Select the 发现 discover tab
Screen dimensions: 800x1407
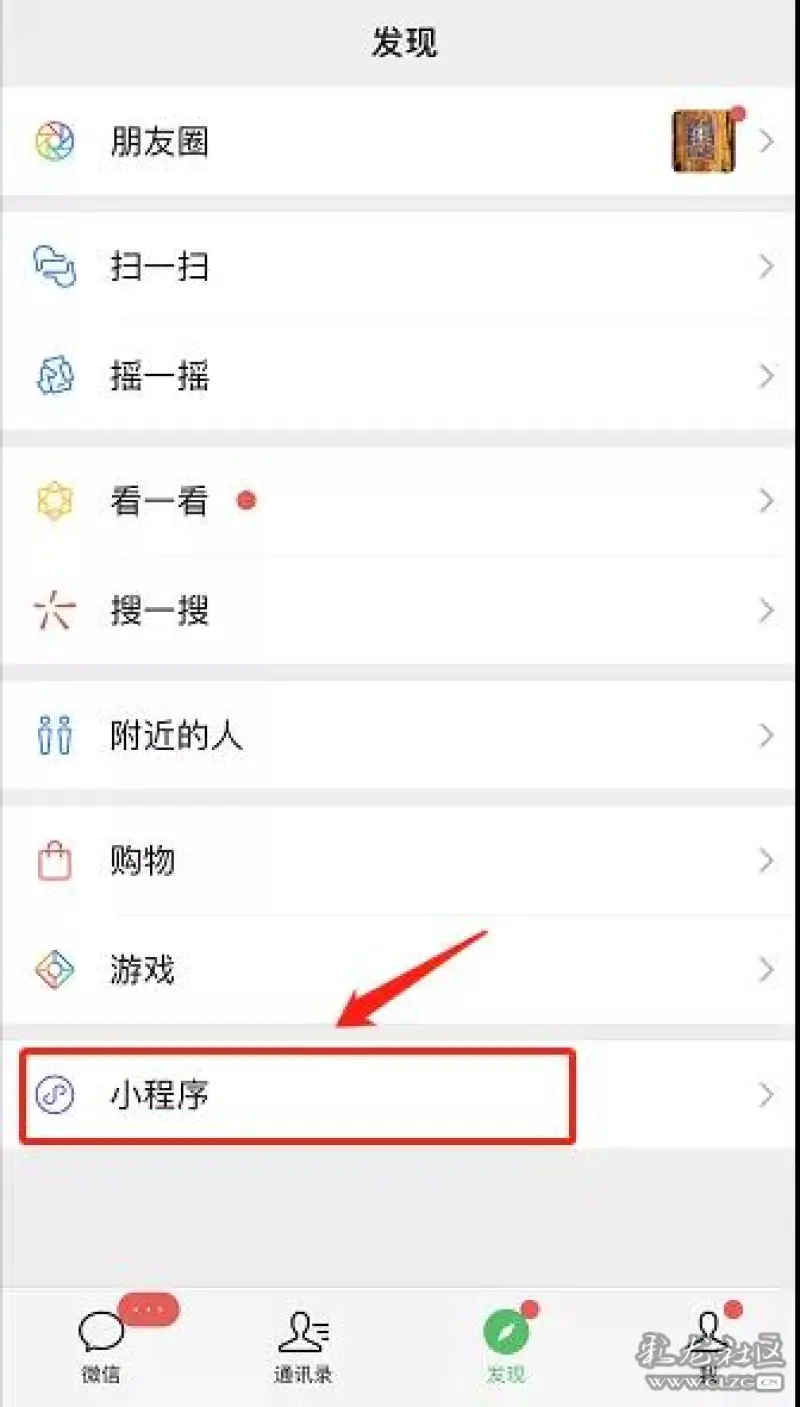click(x=506, y=1346)
